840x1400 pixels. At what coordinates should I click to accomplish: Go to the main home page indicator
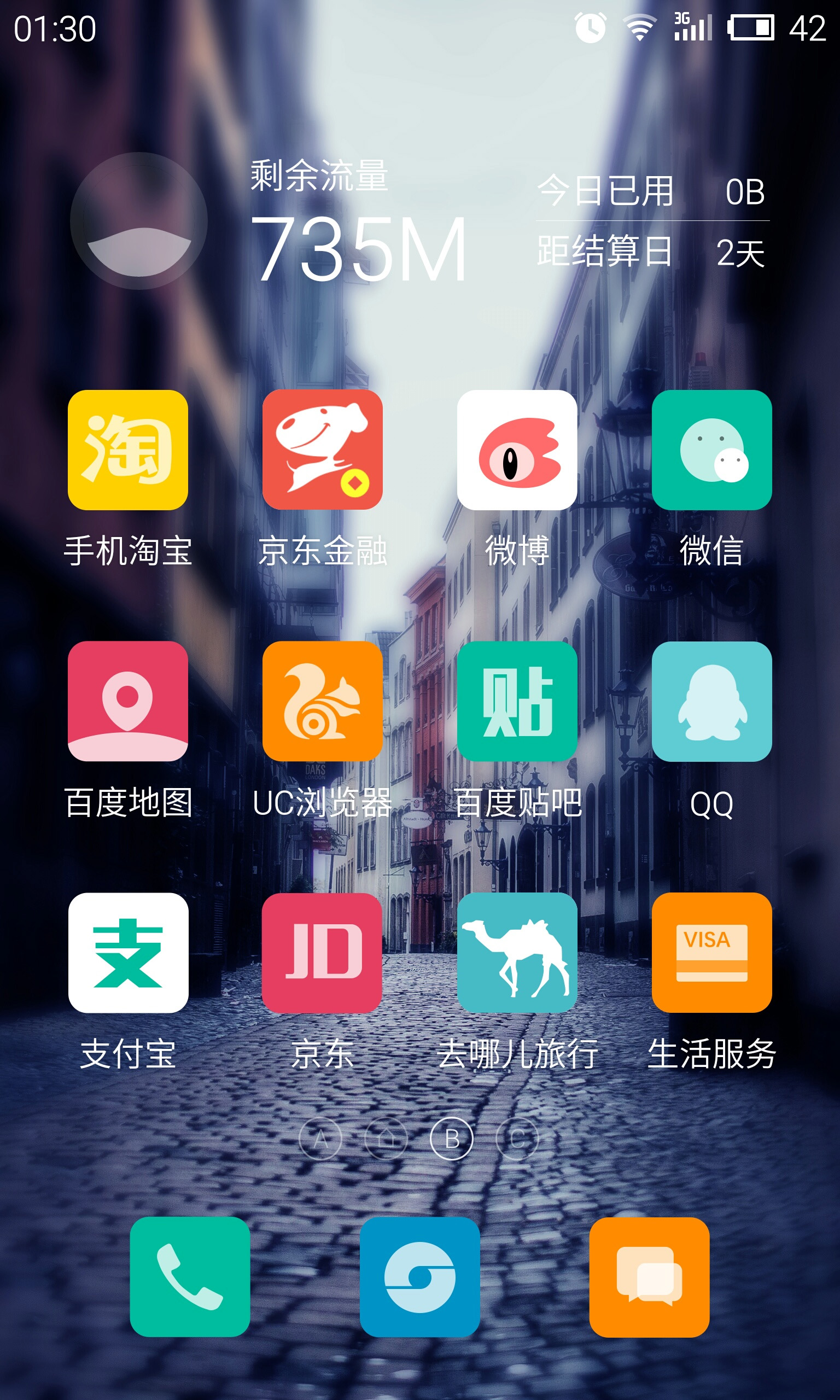(x=386, y=1139)
